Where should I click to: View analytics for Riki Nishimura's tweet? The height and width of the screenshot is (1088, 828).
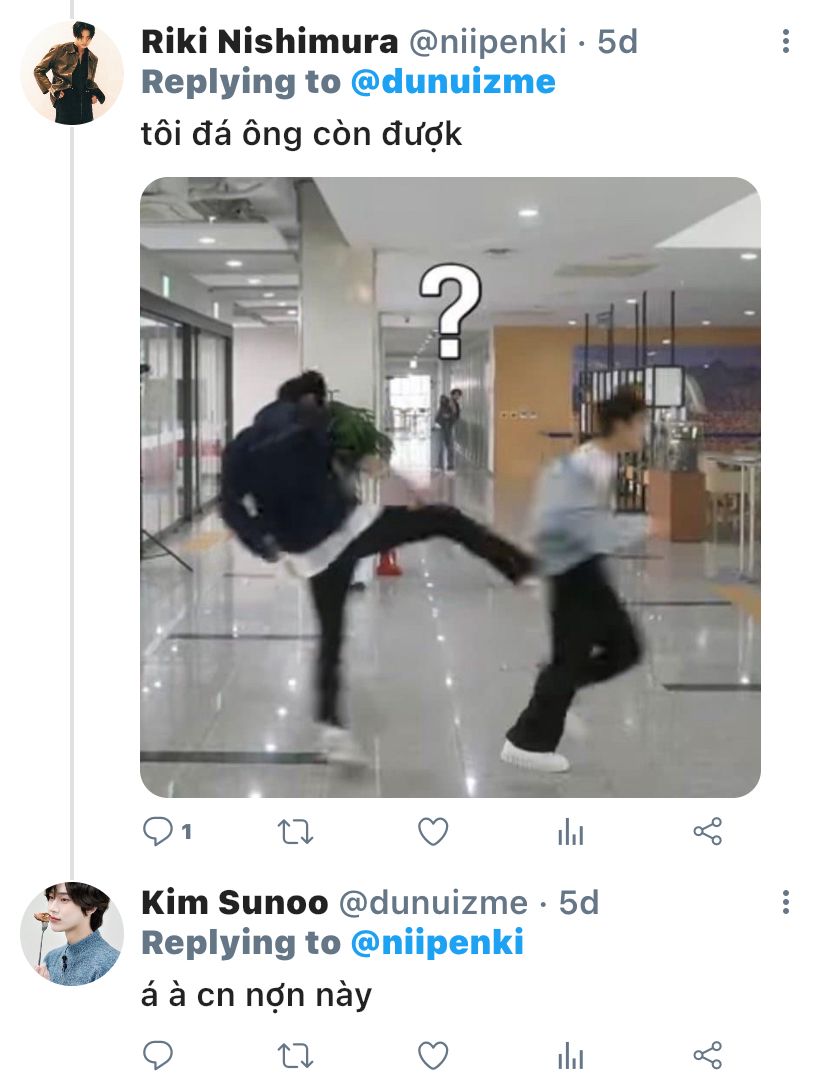570,831
